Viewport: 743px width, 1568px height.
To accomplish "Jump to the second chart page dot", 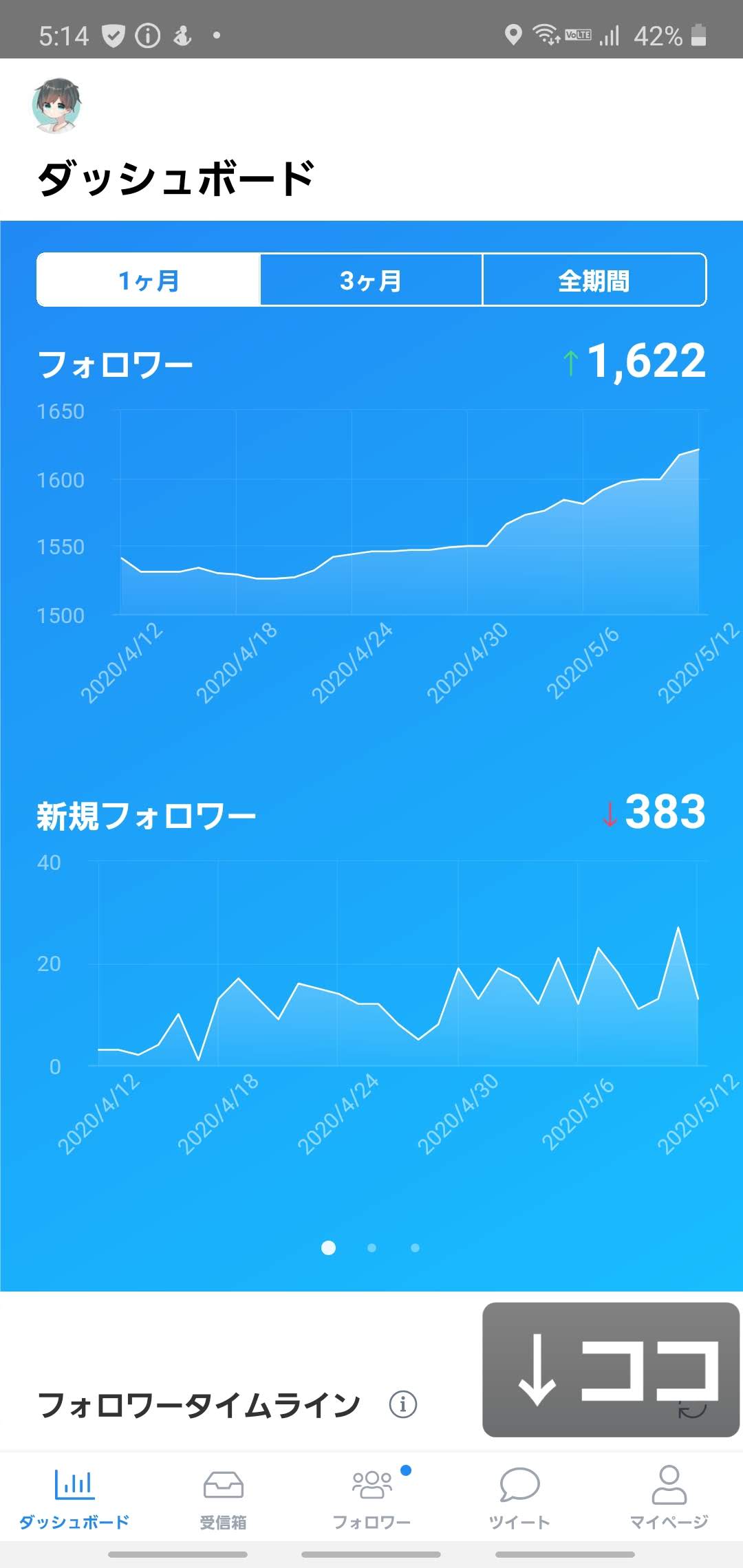I will (371, 1248).
